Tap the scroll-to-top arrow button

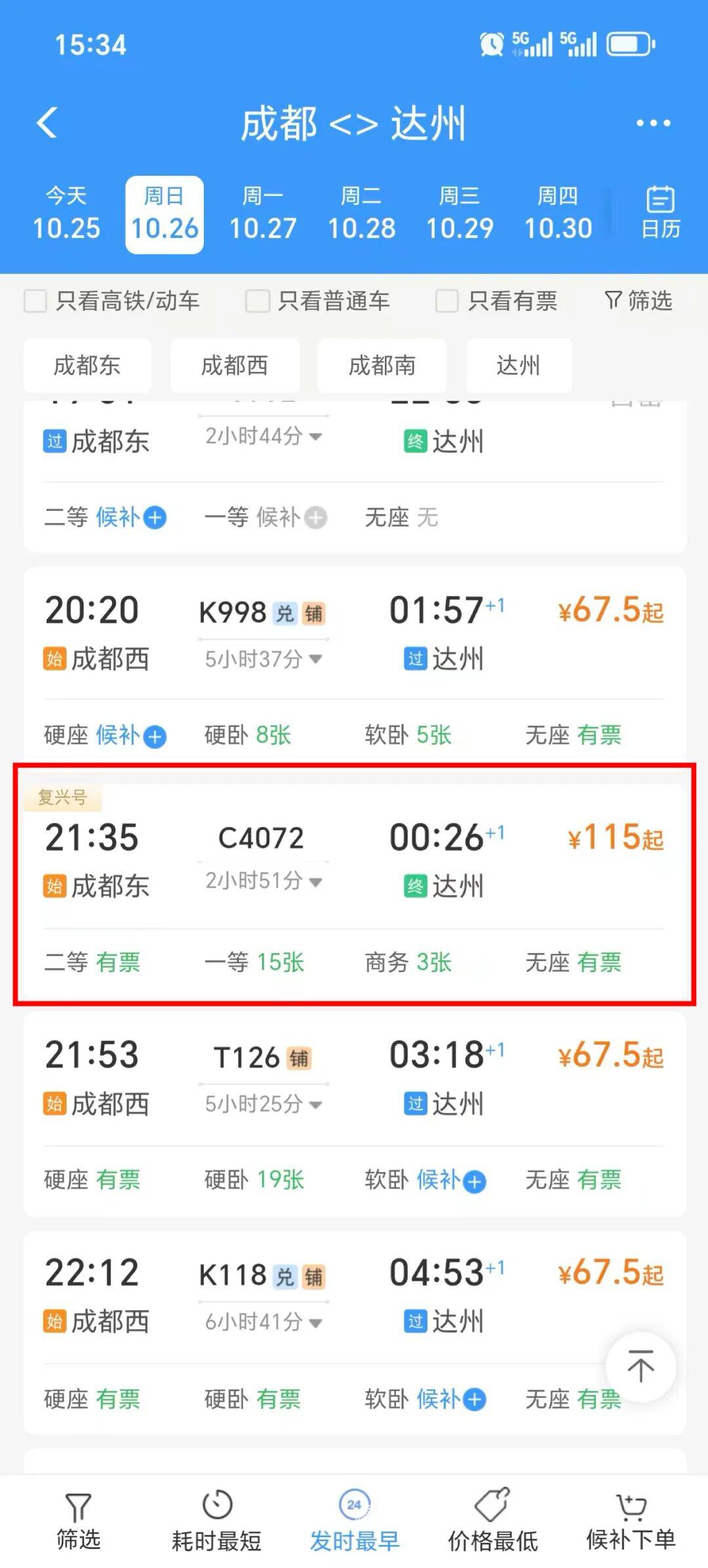click(640, 1367)
